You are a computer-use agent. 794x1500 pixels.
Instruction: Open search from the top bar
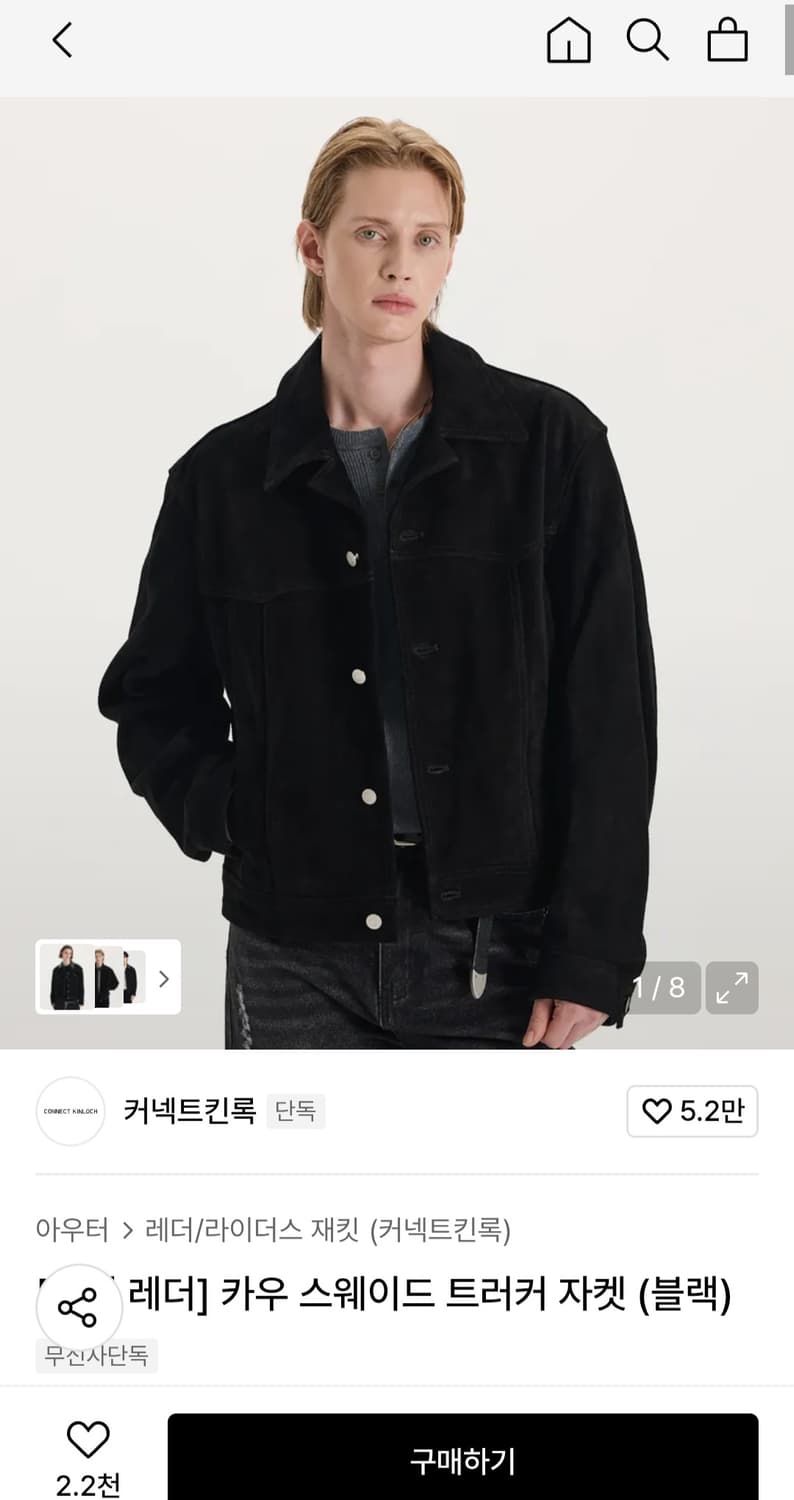point(649,41)
